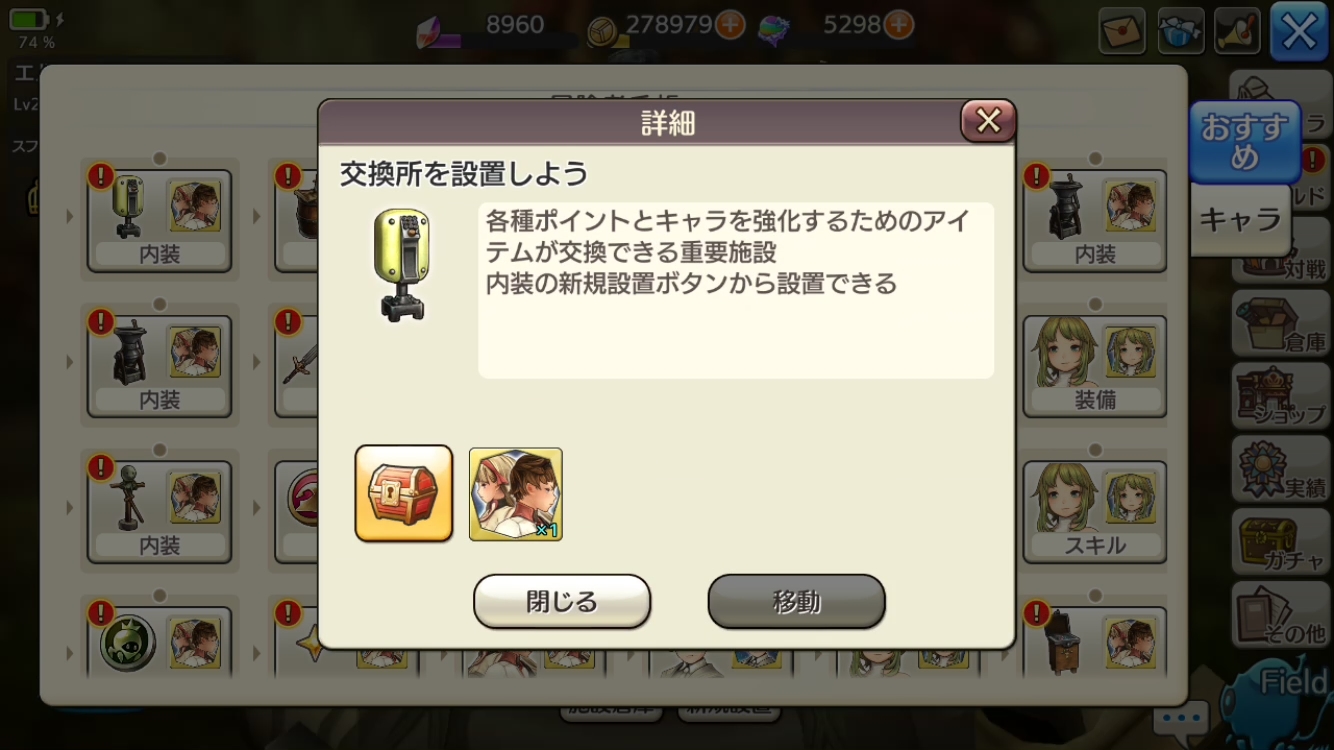Open the その他 menu

click(1281, 615)
